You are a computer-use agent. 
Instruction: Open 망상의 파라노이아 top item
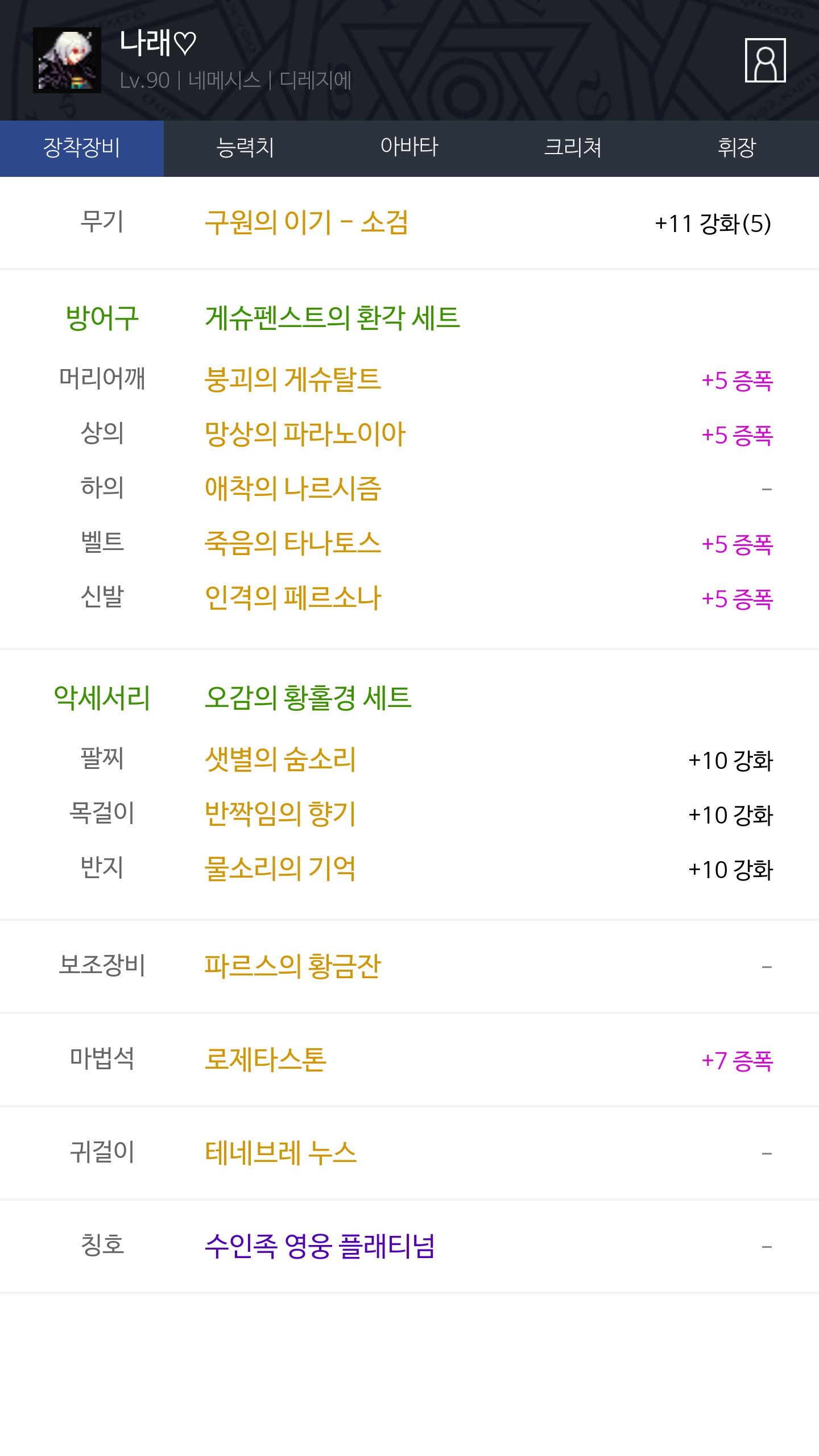305,434
